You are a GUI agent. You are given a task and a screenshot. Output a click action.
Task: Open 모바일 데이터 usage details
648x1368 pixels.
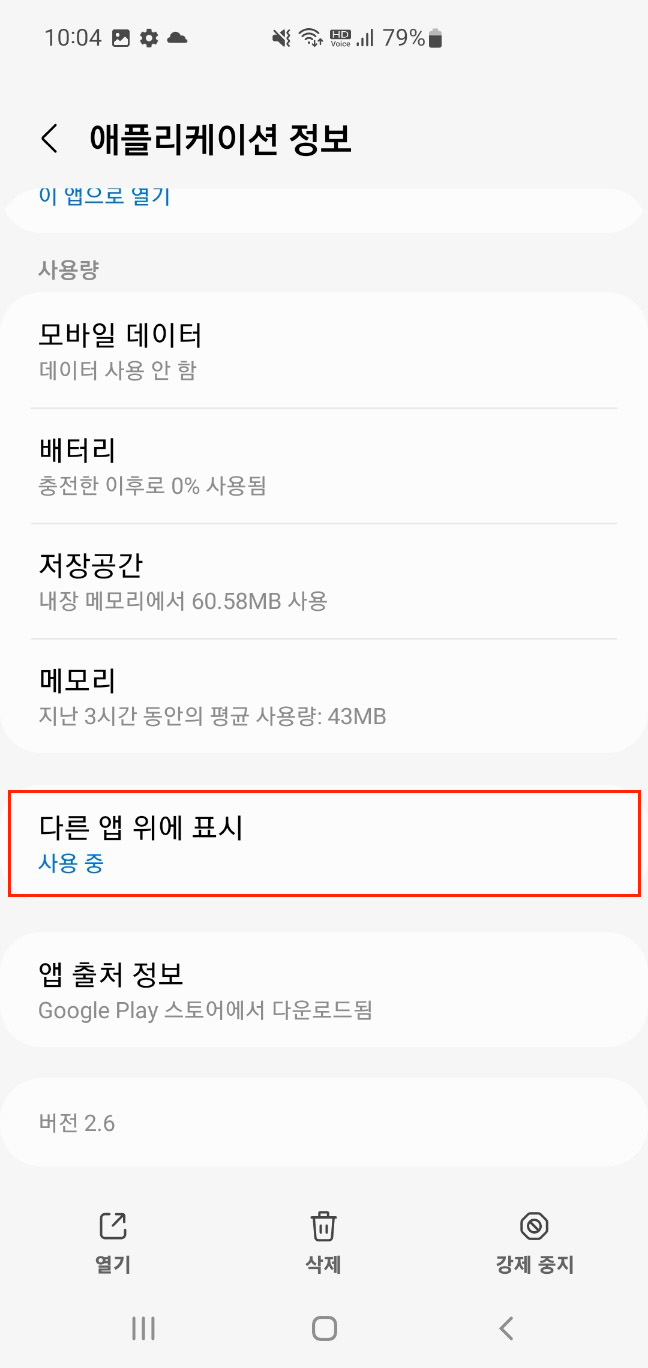323,350
